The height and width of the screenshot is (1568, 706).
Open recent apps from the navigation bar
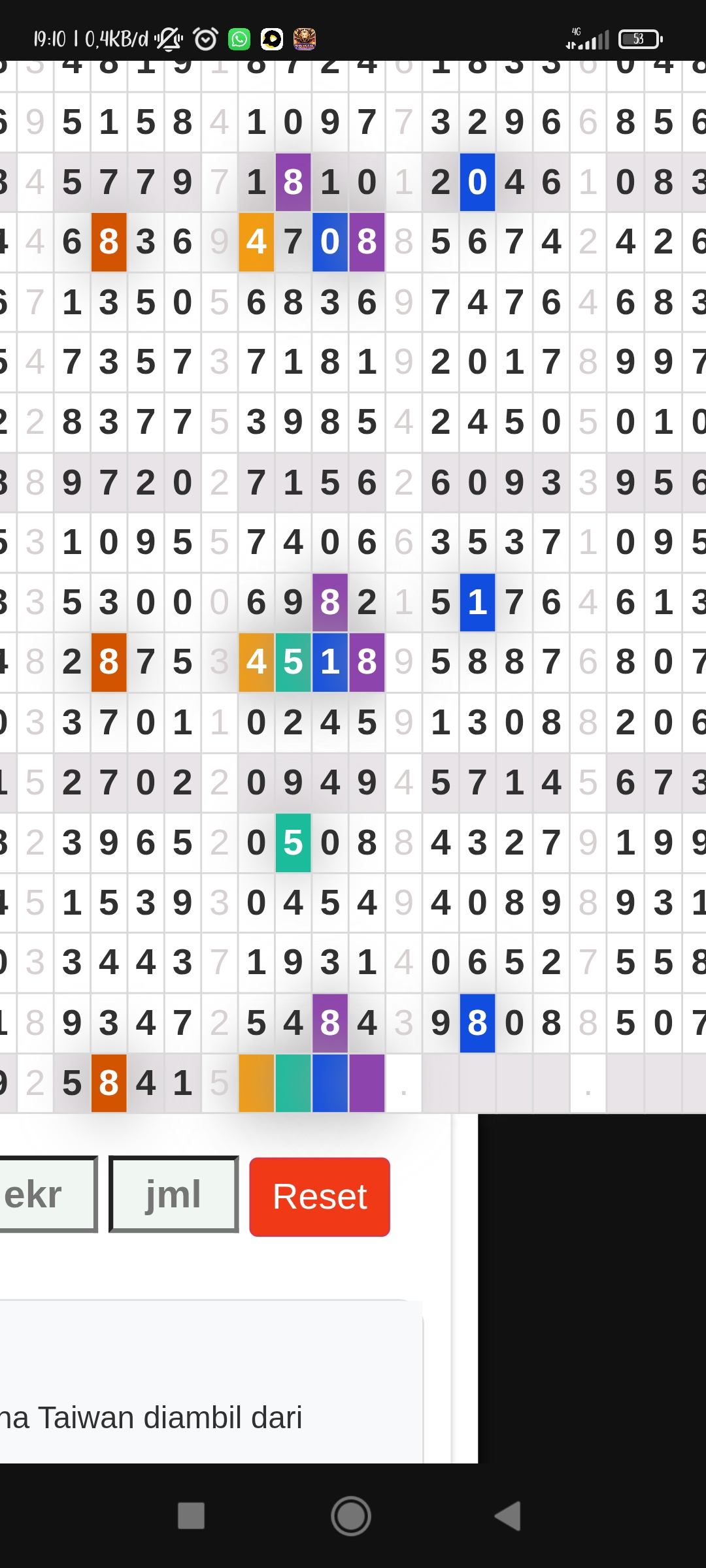191,1516
